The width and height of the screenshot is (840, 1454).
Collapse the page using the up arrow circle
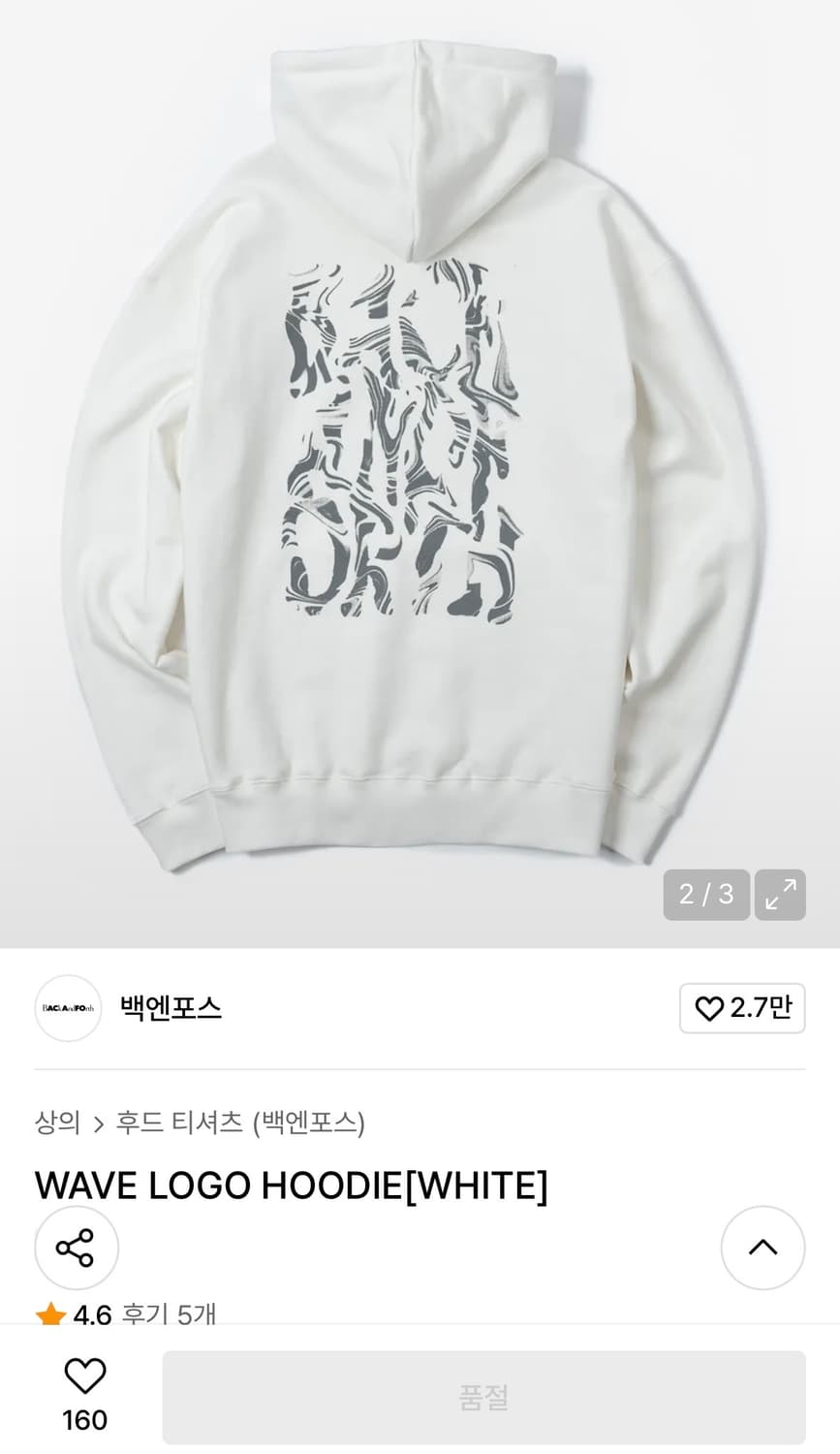click(762, 1248)
